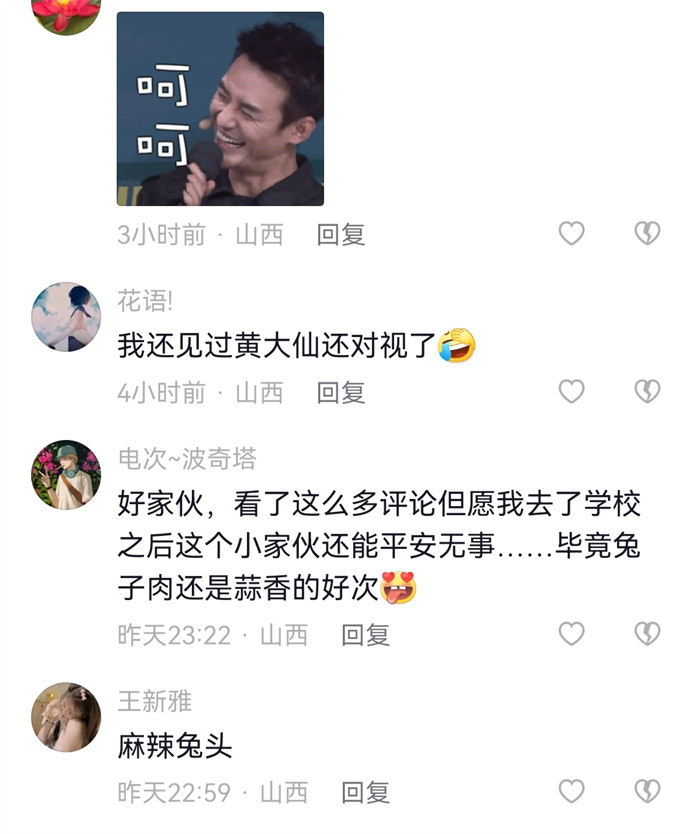Reply to 王新雅's 麻辣兔头 comment
This screenshot has width=700, height=834.
pyautogui.click(x=366, y=792)
